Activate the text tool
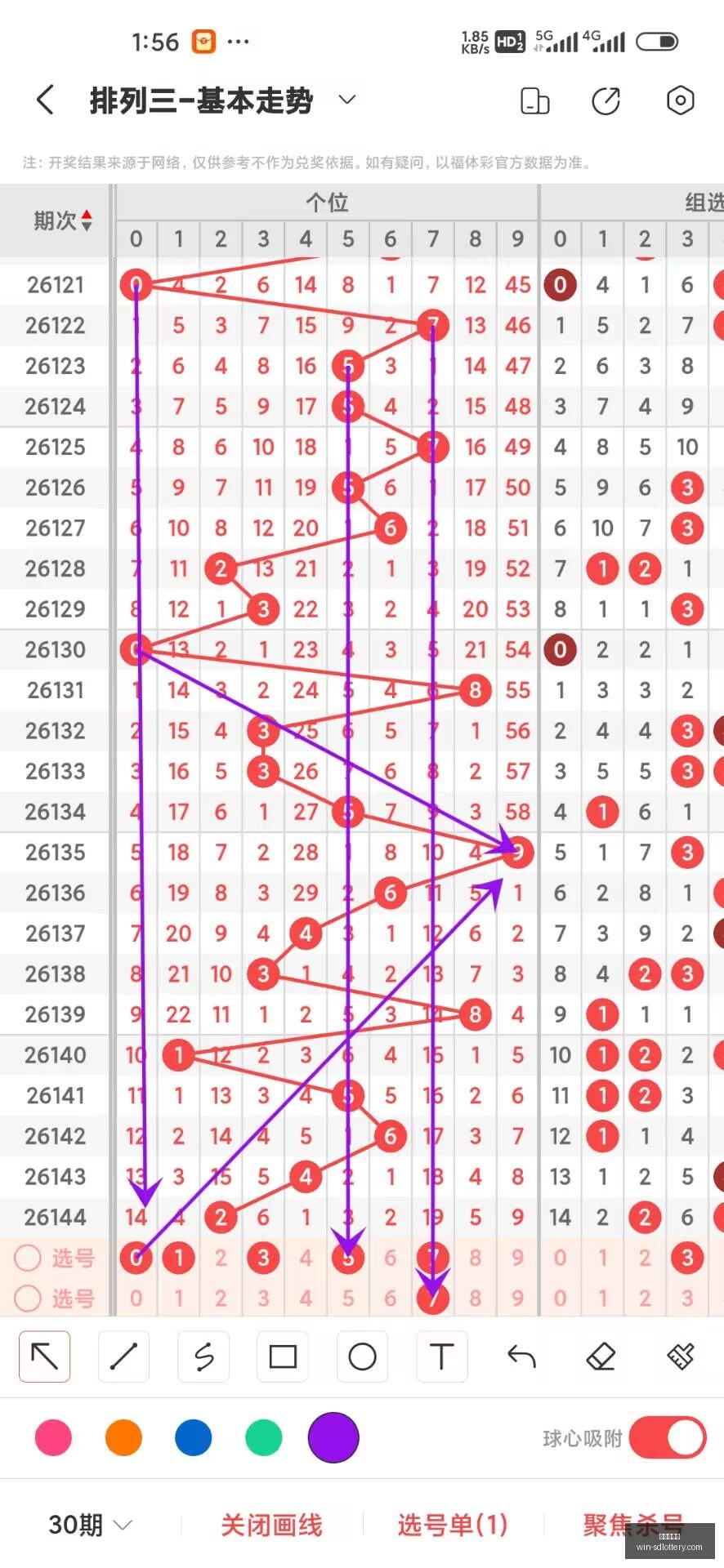 441,1356
